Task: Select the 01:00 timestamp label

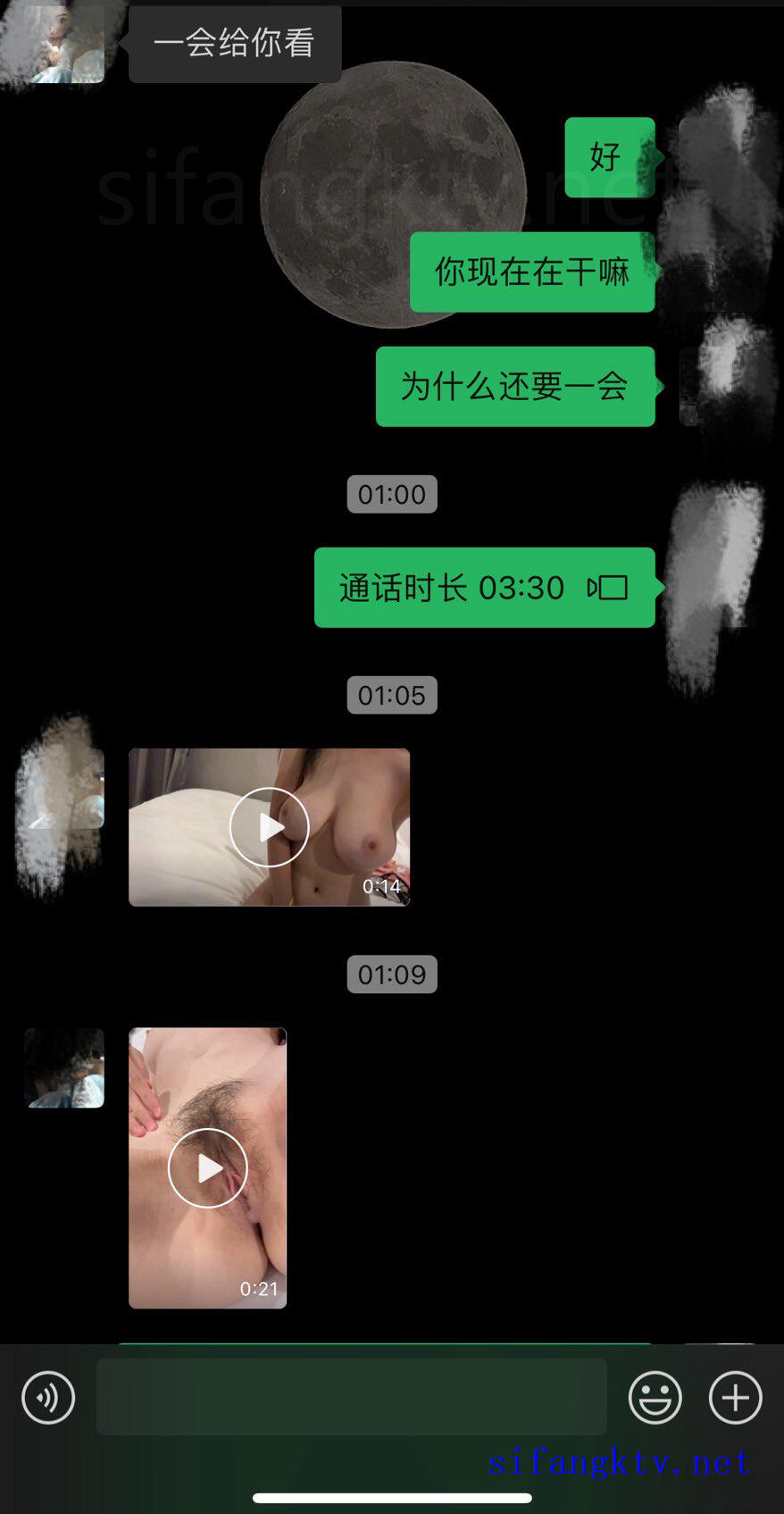Action: point(391,494)
